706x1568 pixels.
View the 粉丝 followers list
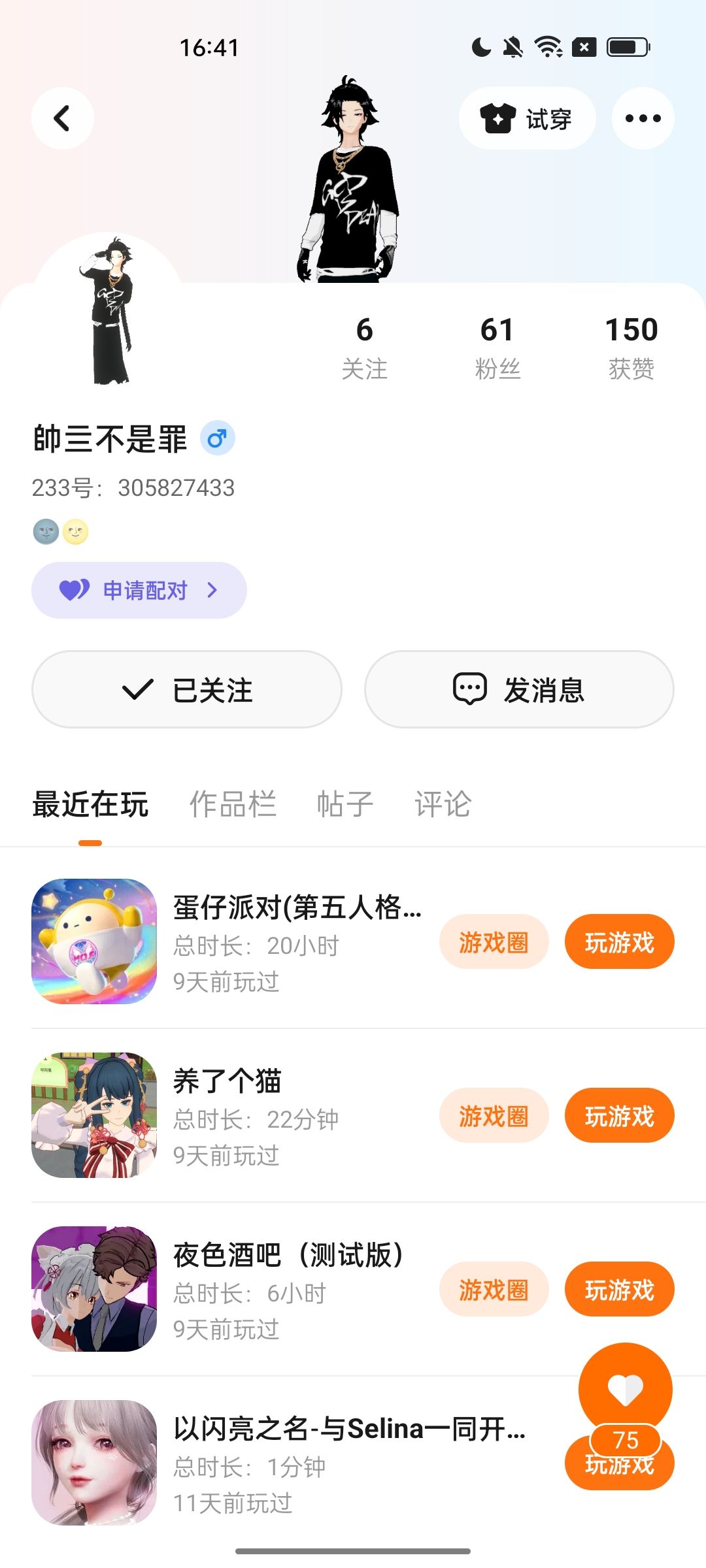(497, 348)
